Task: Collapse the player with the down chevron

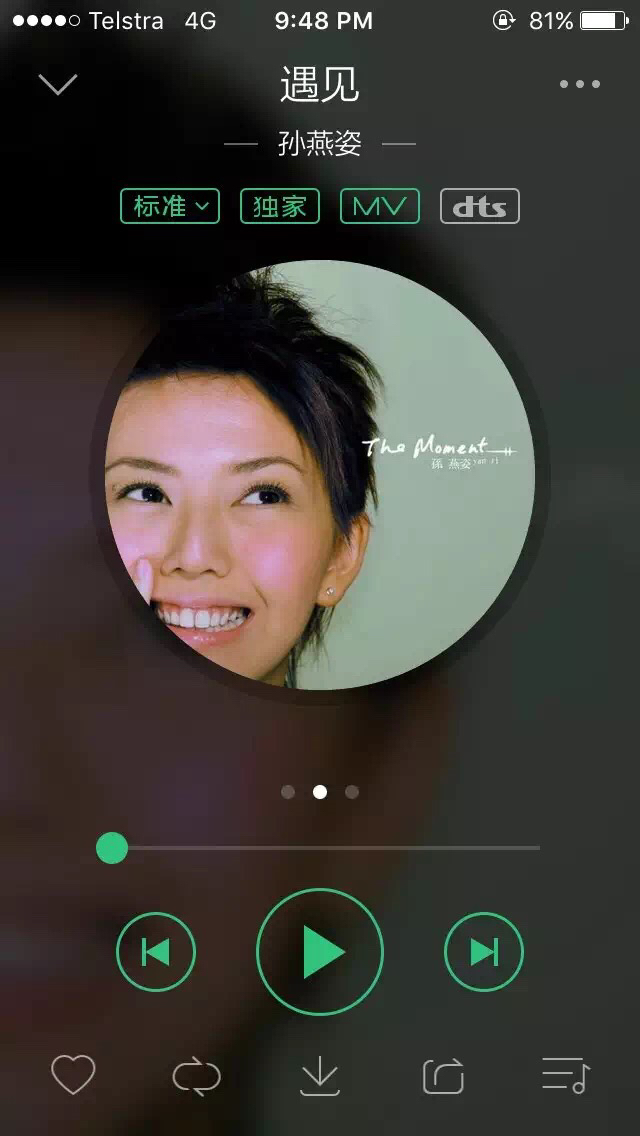Action: coord(58,84)
